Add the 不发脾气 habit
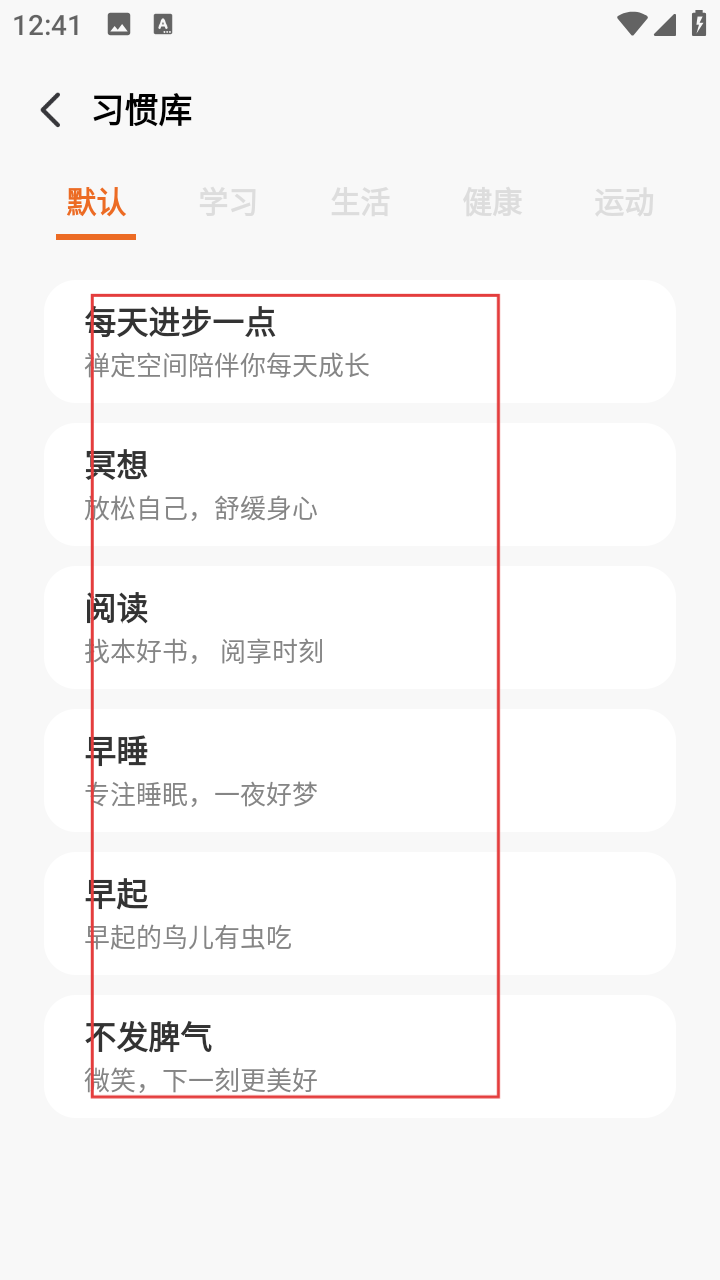 360,1057
